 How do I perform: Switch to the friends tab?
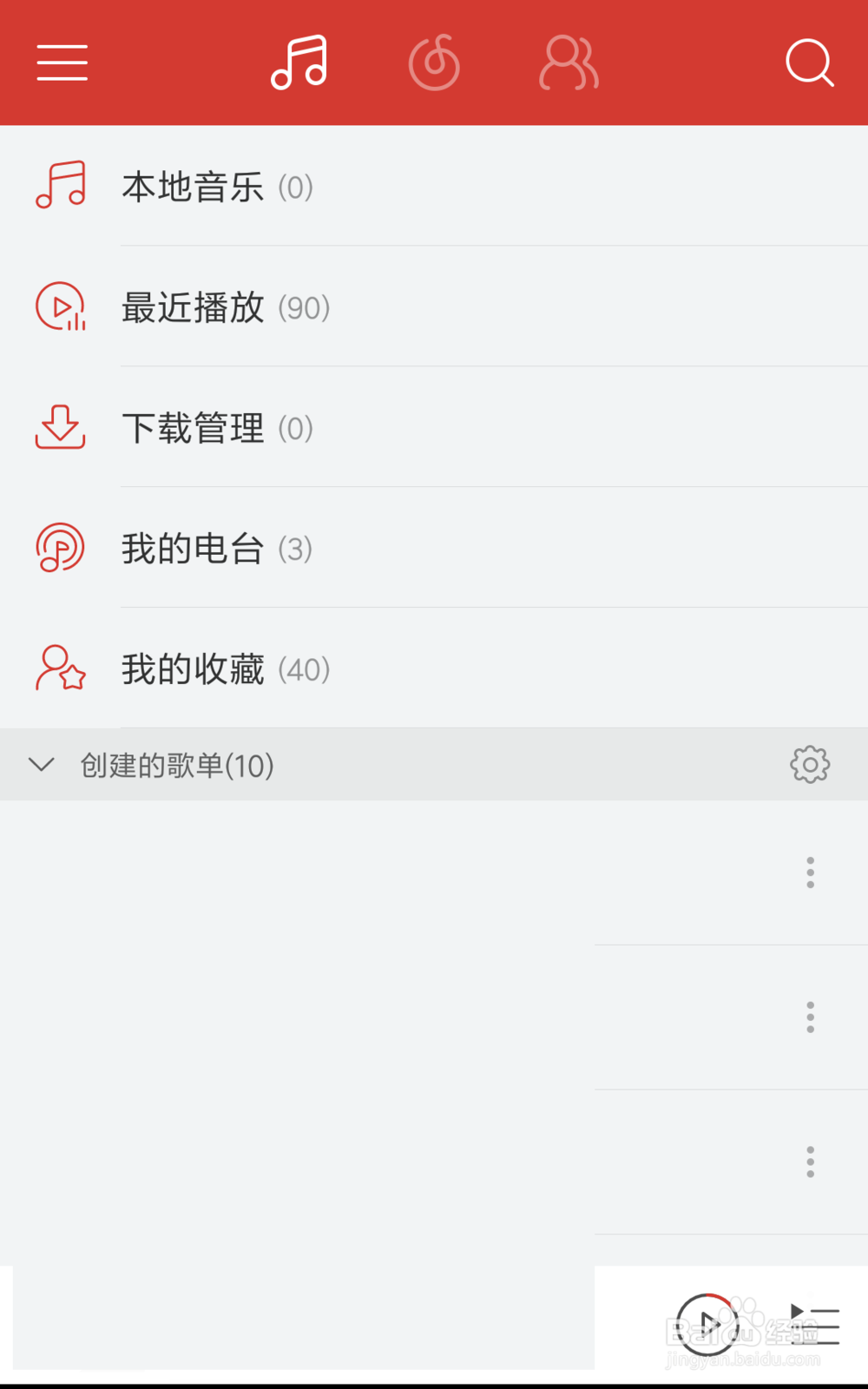pyautogui.click(x=569, y=63)
